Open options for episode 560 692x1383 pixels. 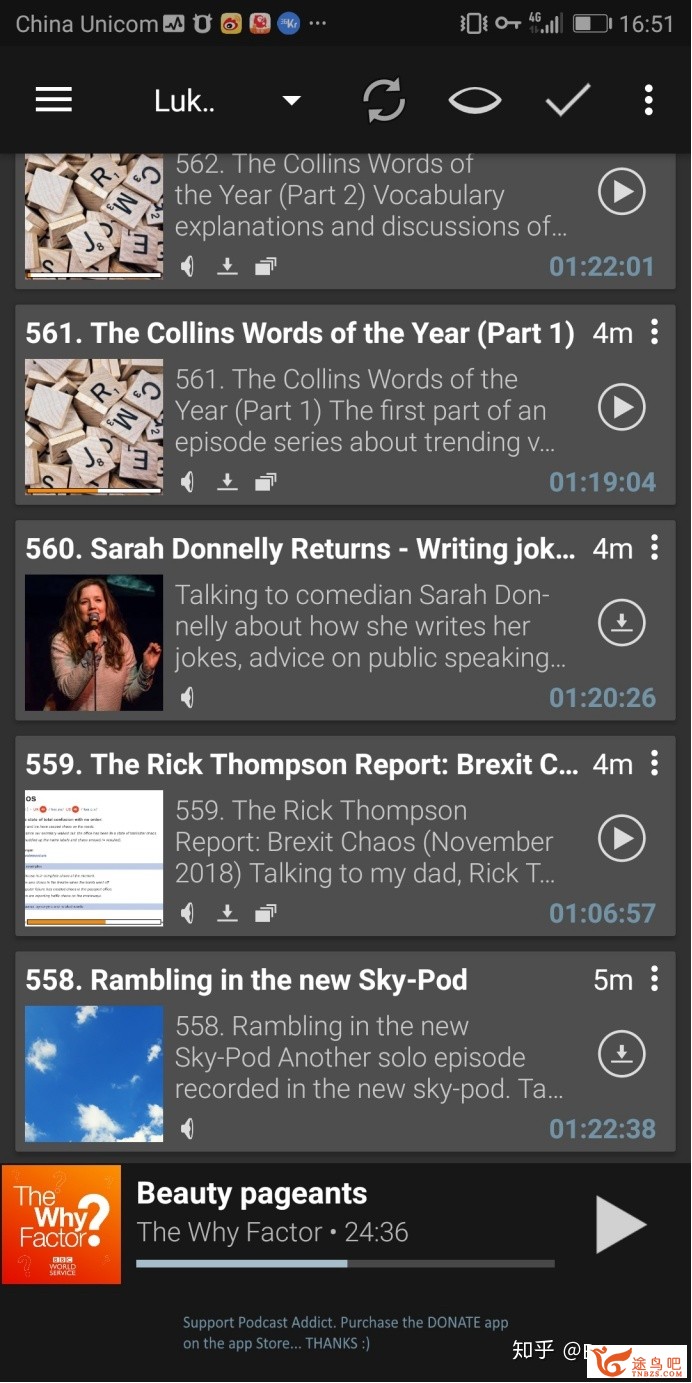[655, 547]
